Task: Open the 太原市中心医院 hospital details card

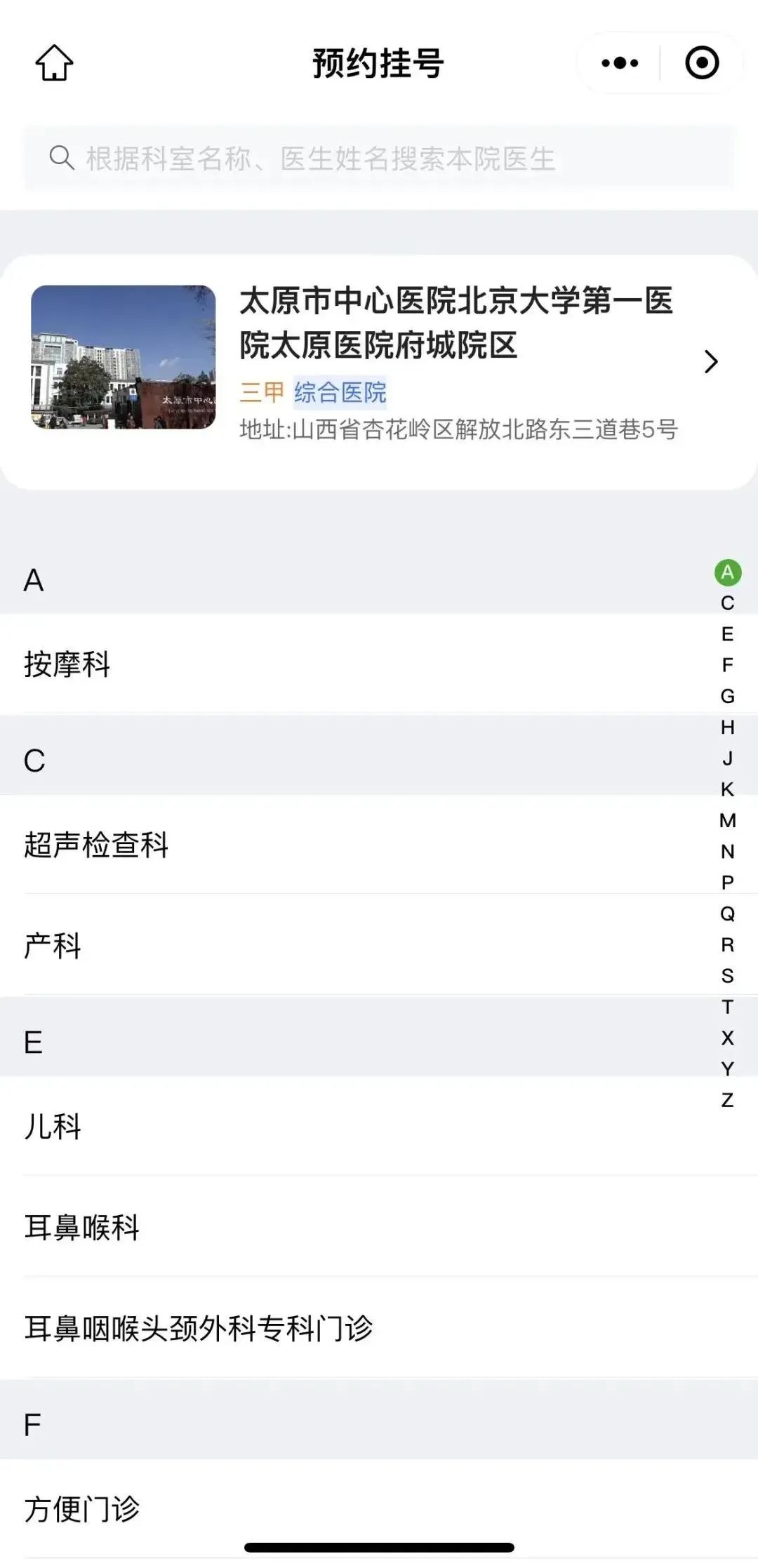Action: tap(379, 362)
